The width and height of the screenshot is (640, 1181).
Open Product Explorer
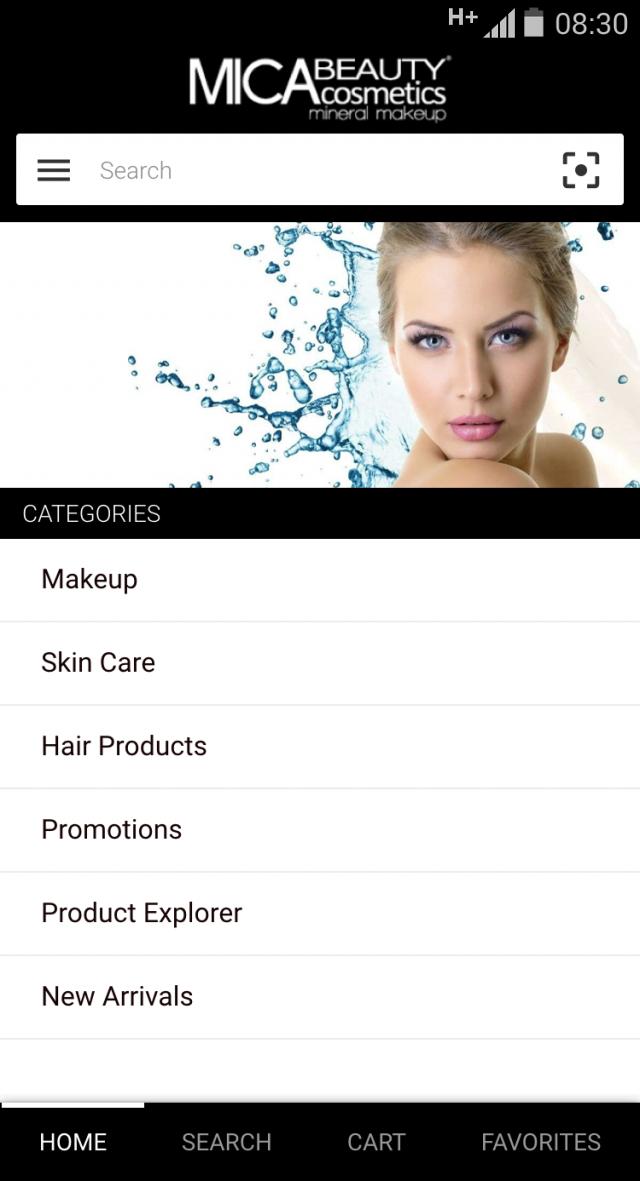coord(320,913)
